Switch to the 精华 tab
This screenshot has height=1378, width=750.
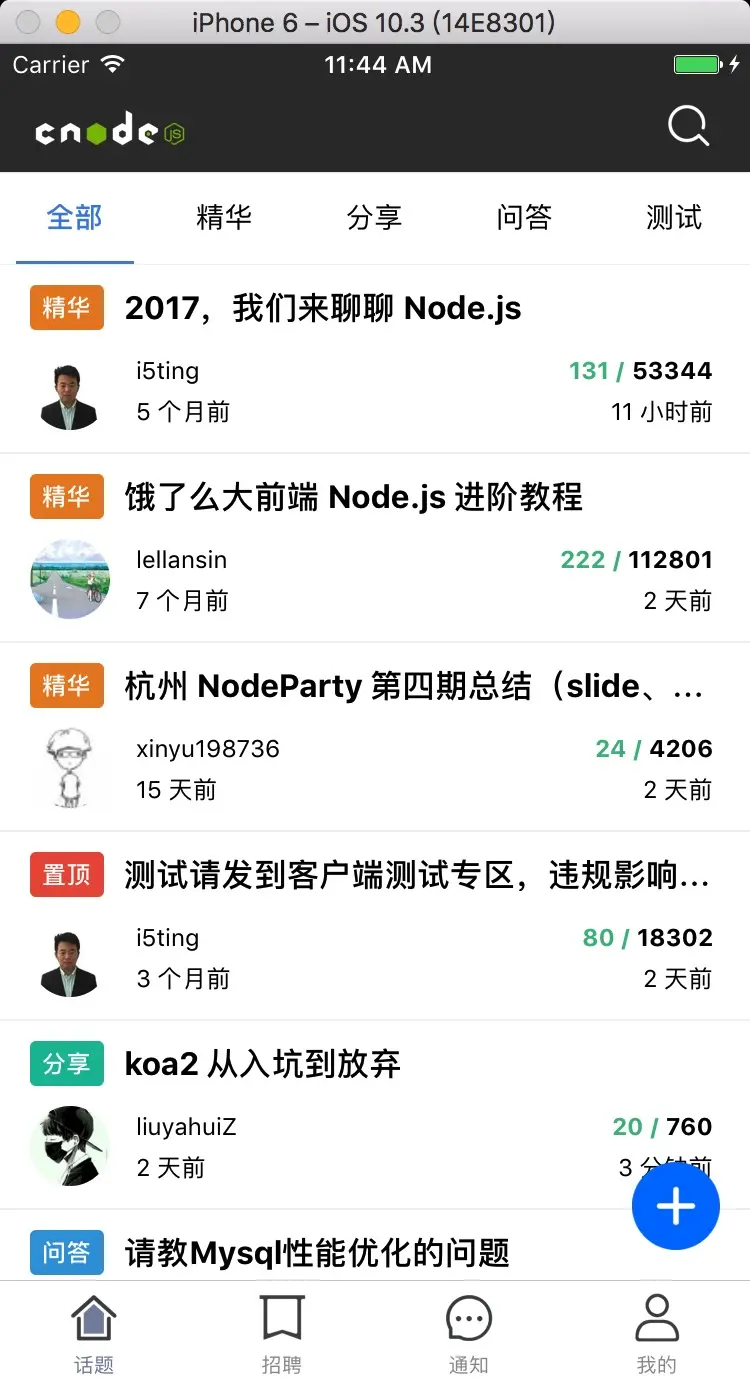coord(224,217)
